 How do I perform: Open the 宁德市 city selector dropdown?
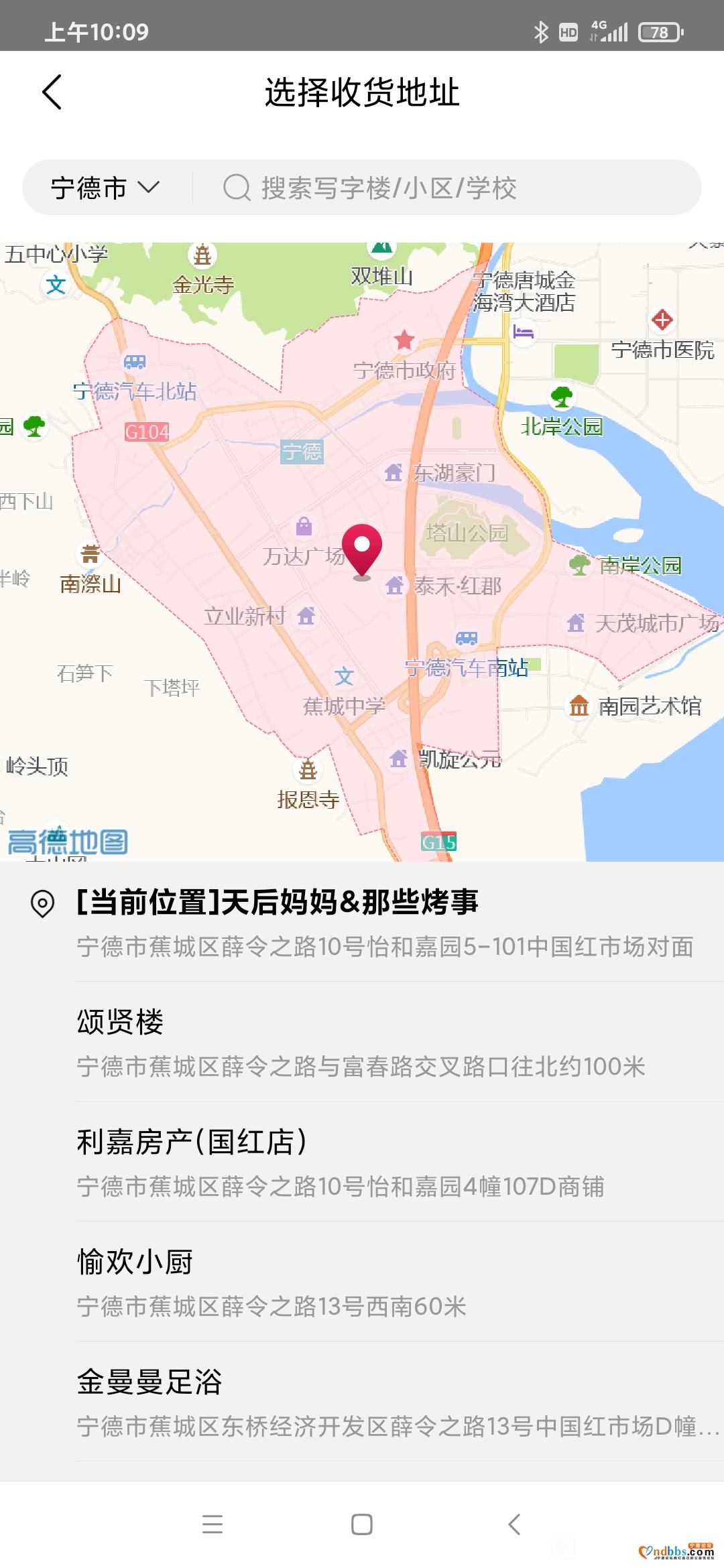coord(104,188)
